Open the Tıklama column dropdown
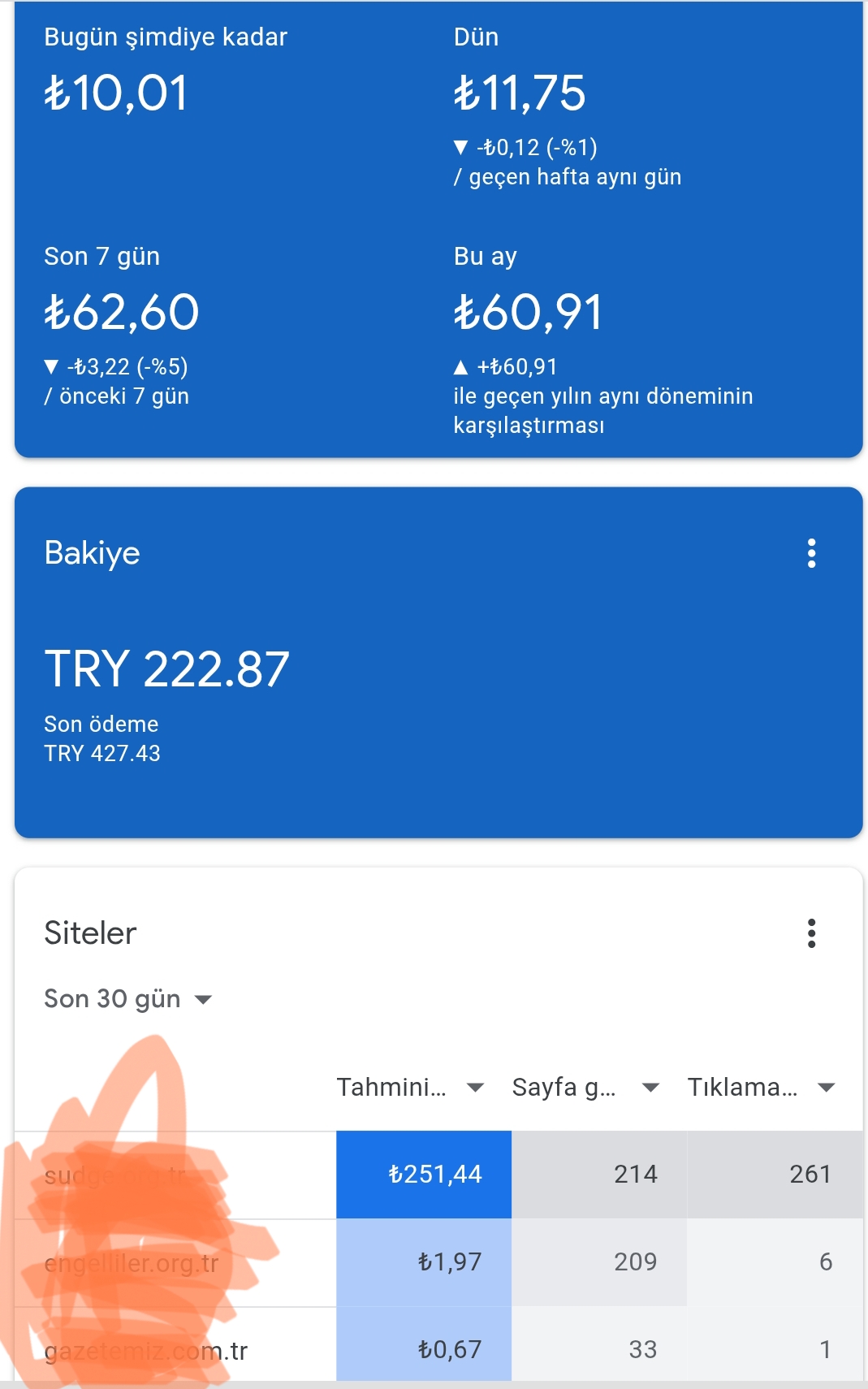Image resolution: width=868 pixels, height=1389 pixels. coord(826,1088)
